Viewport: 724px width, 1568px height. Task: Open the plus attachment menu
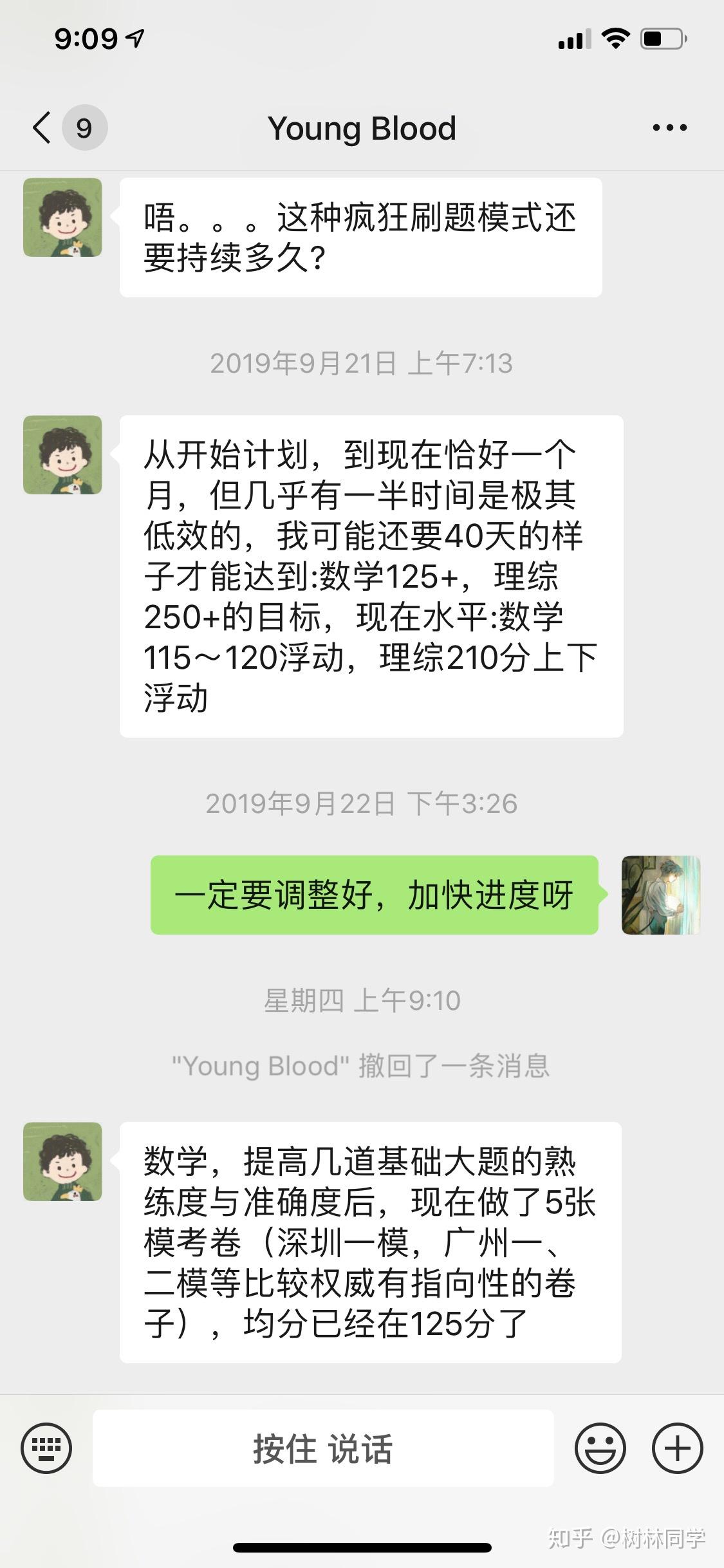point(677,1448)
